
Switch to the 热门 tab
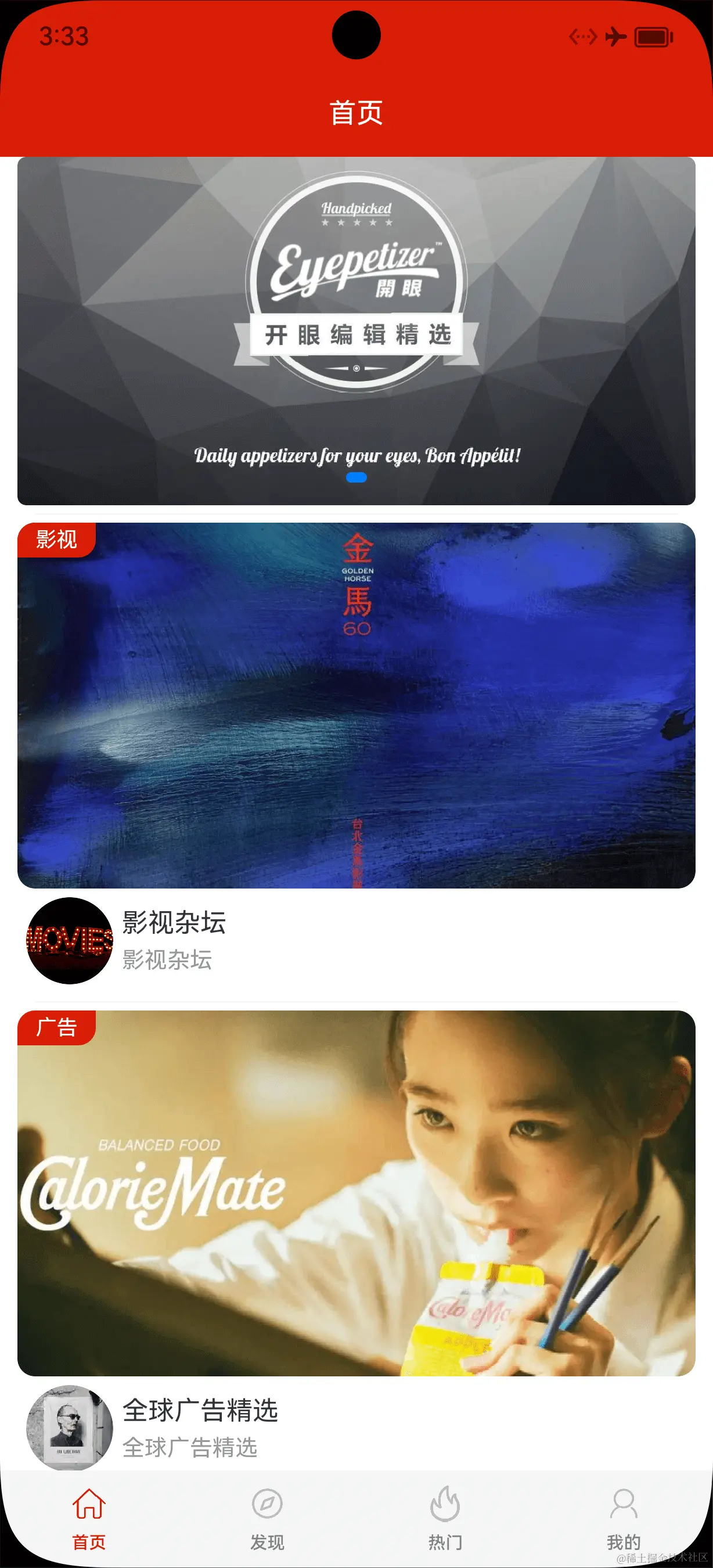point(445,1517)
